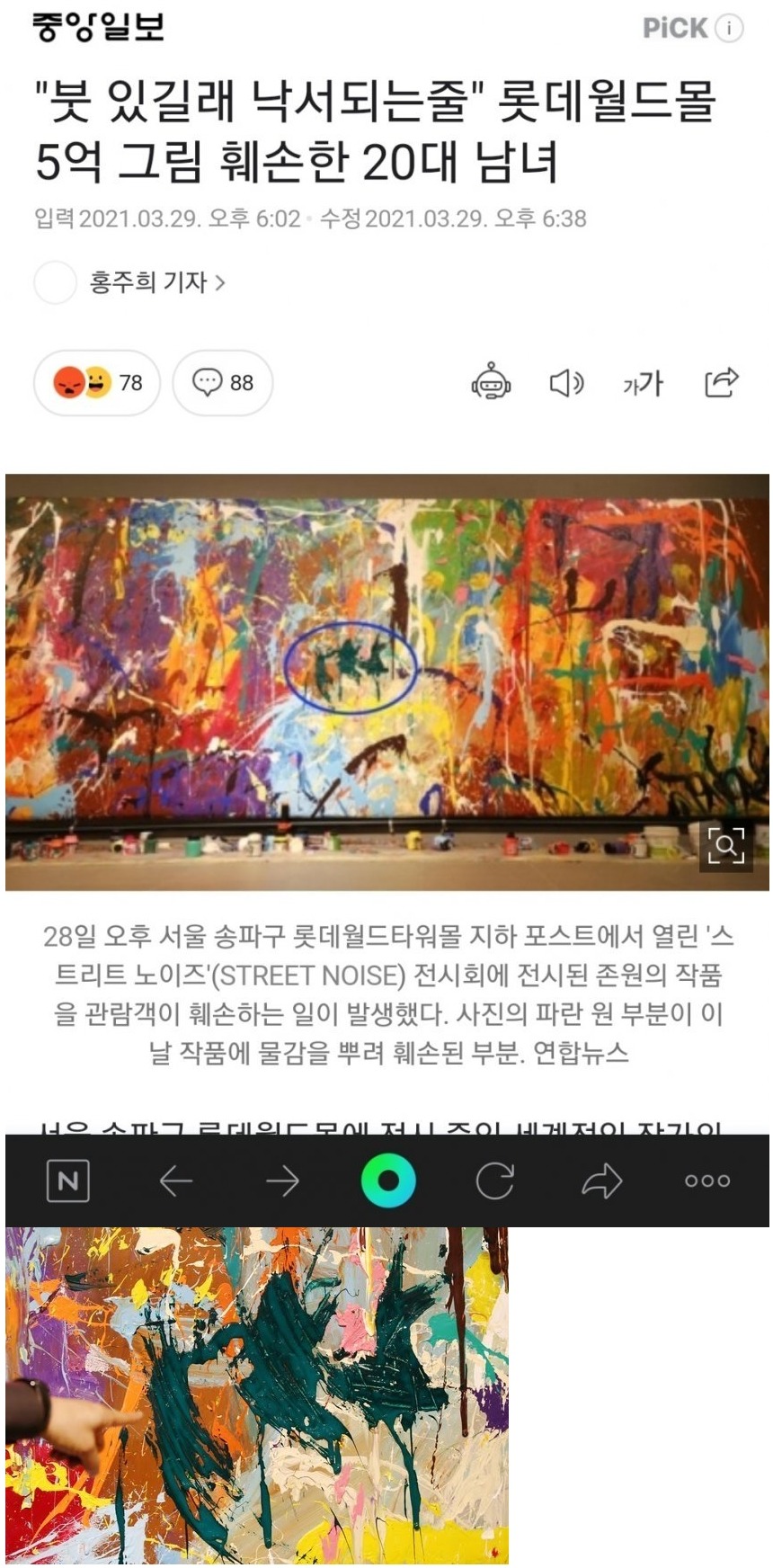Open the 중앙일보 press page
Screen dimensions: 773x1568
tap(99, 28)
